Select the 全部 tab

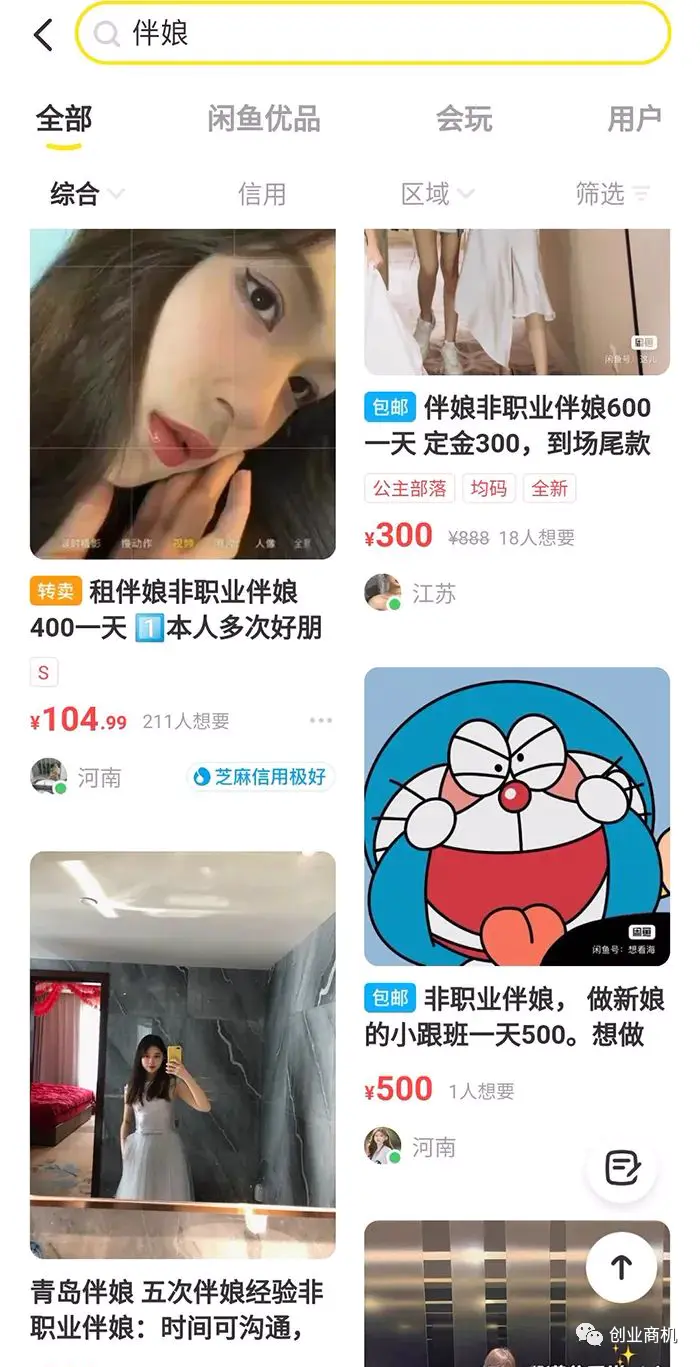[x=64, y=119]
